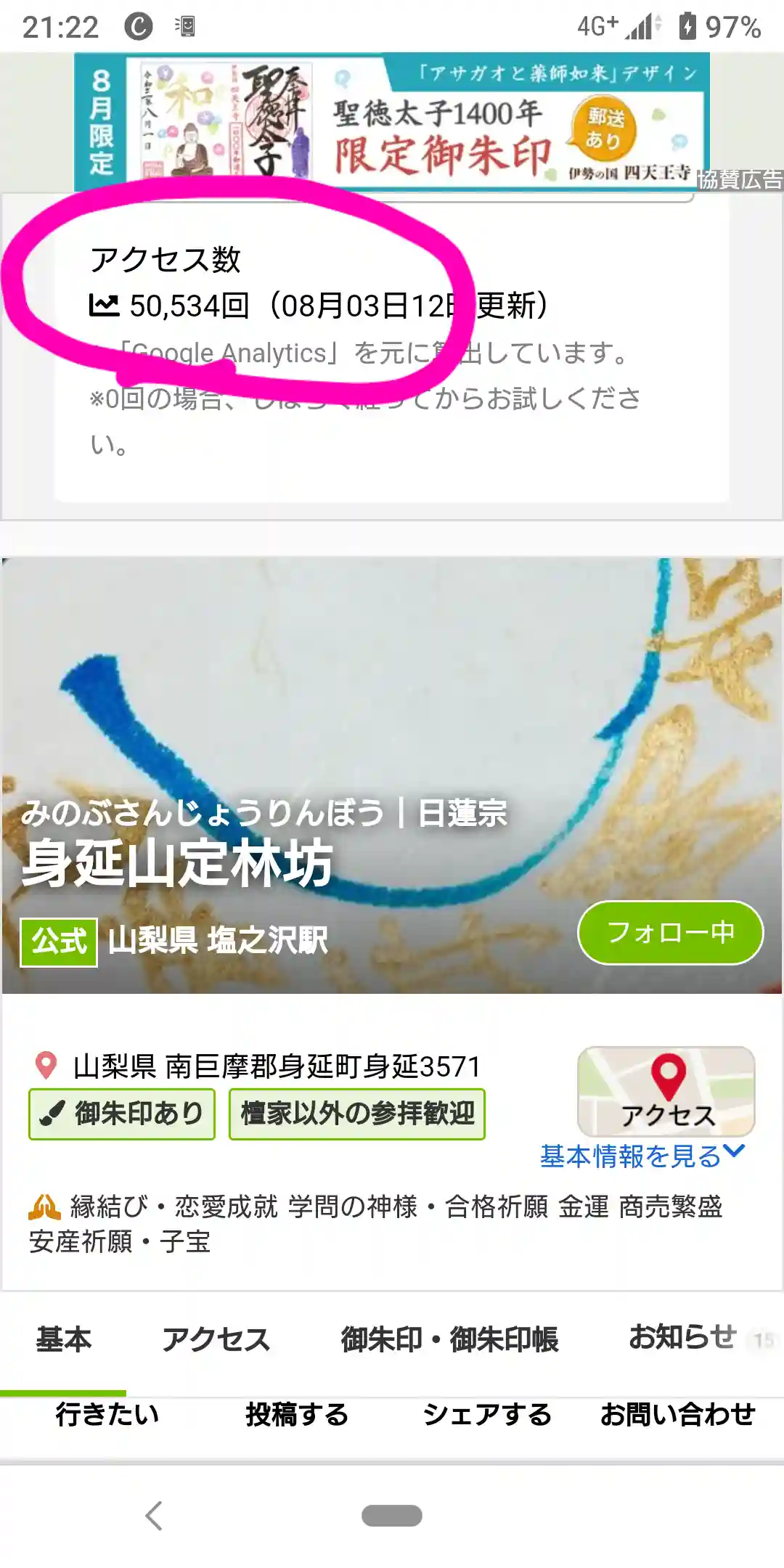Switch to the 基本 tab
Screen dimensions: 784x1568
pos(64,1339)
